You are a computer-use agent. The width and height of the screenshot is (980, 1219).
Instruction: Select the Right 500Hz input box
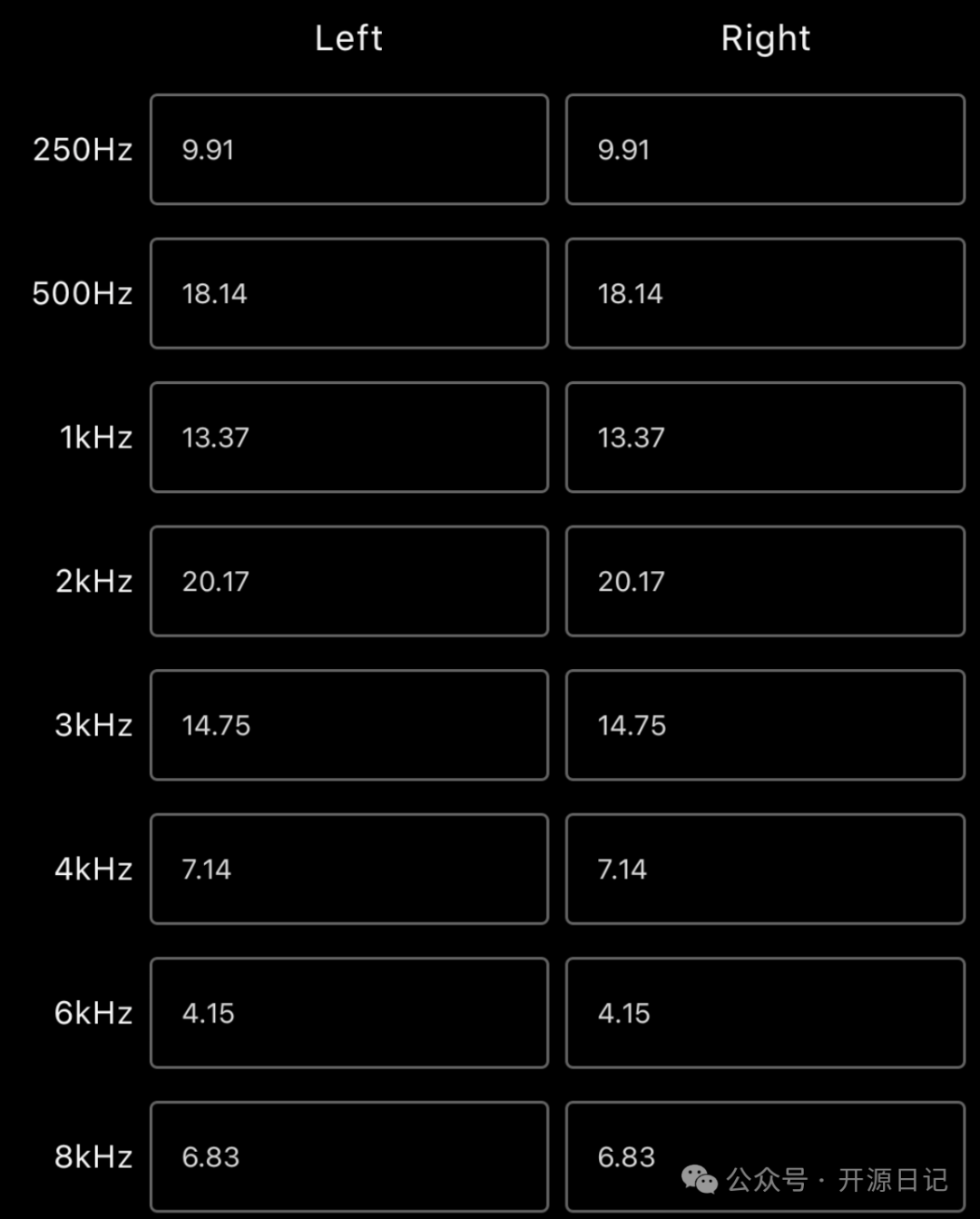tap(764, 293)
